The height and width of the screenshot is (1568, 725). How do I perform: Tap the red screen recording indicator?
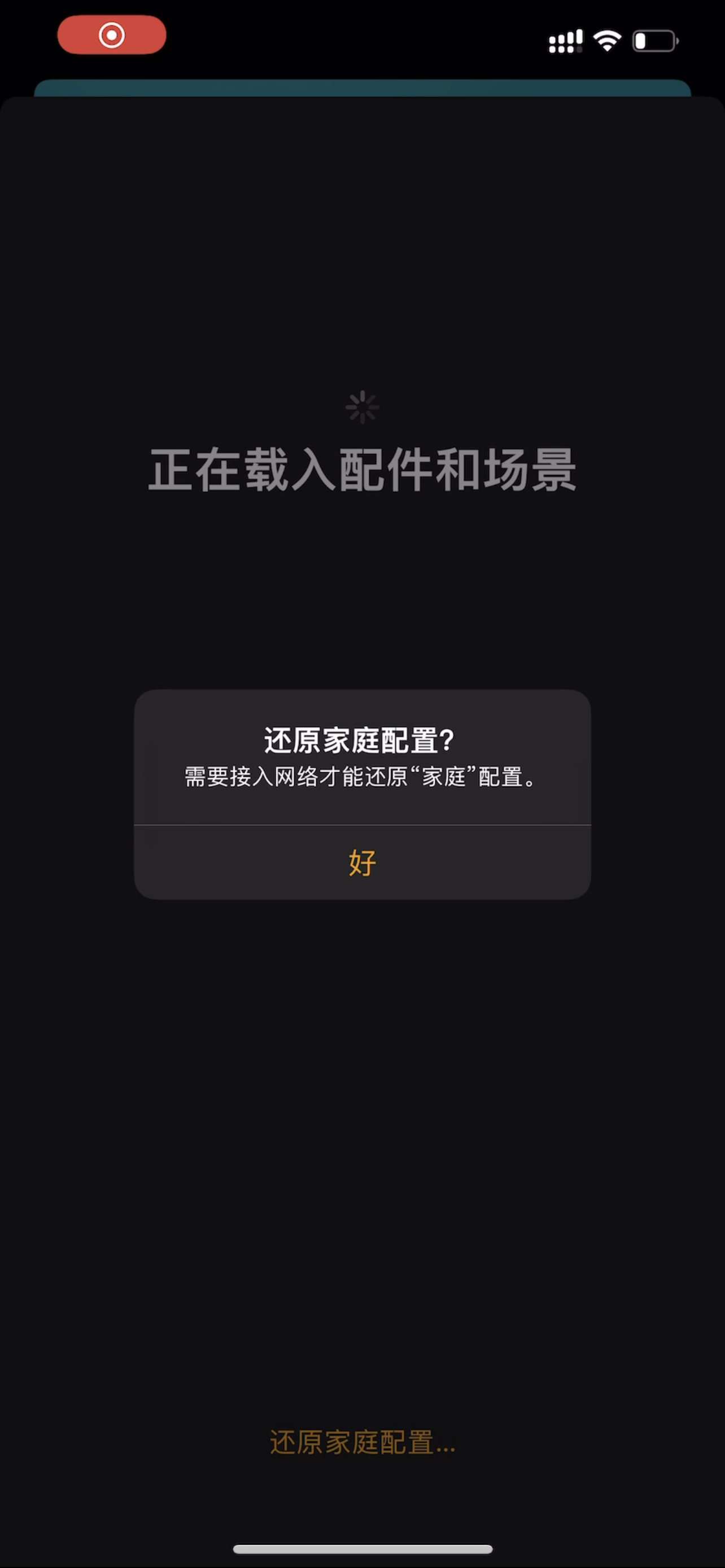pos(112,36)
